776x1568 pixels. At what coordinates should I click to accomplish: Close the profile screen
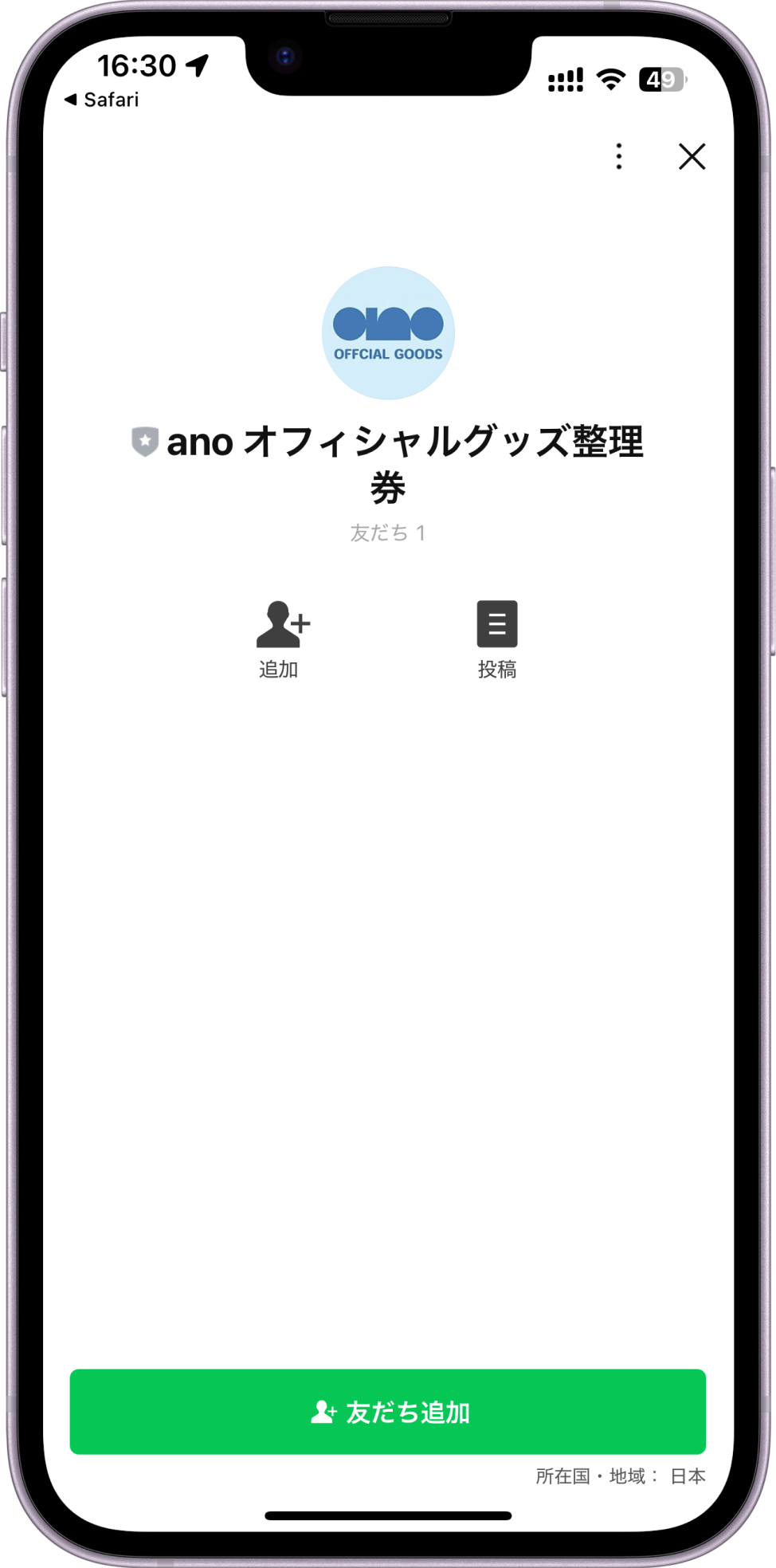tap(692, 156)
